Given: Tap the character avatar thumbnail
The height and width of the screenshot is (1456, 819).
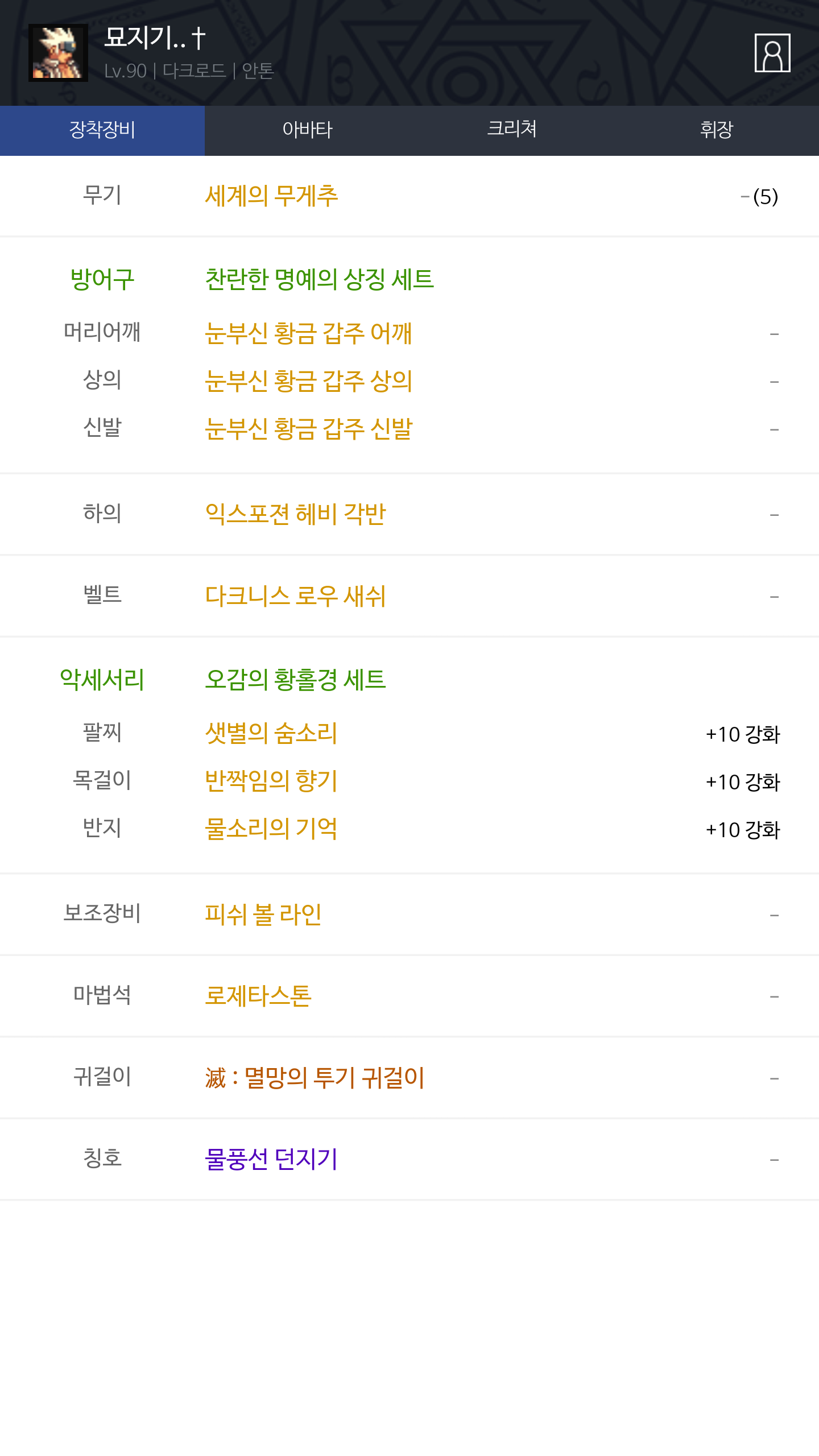Looking at the screenshot, I should coord(58,53).
